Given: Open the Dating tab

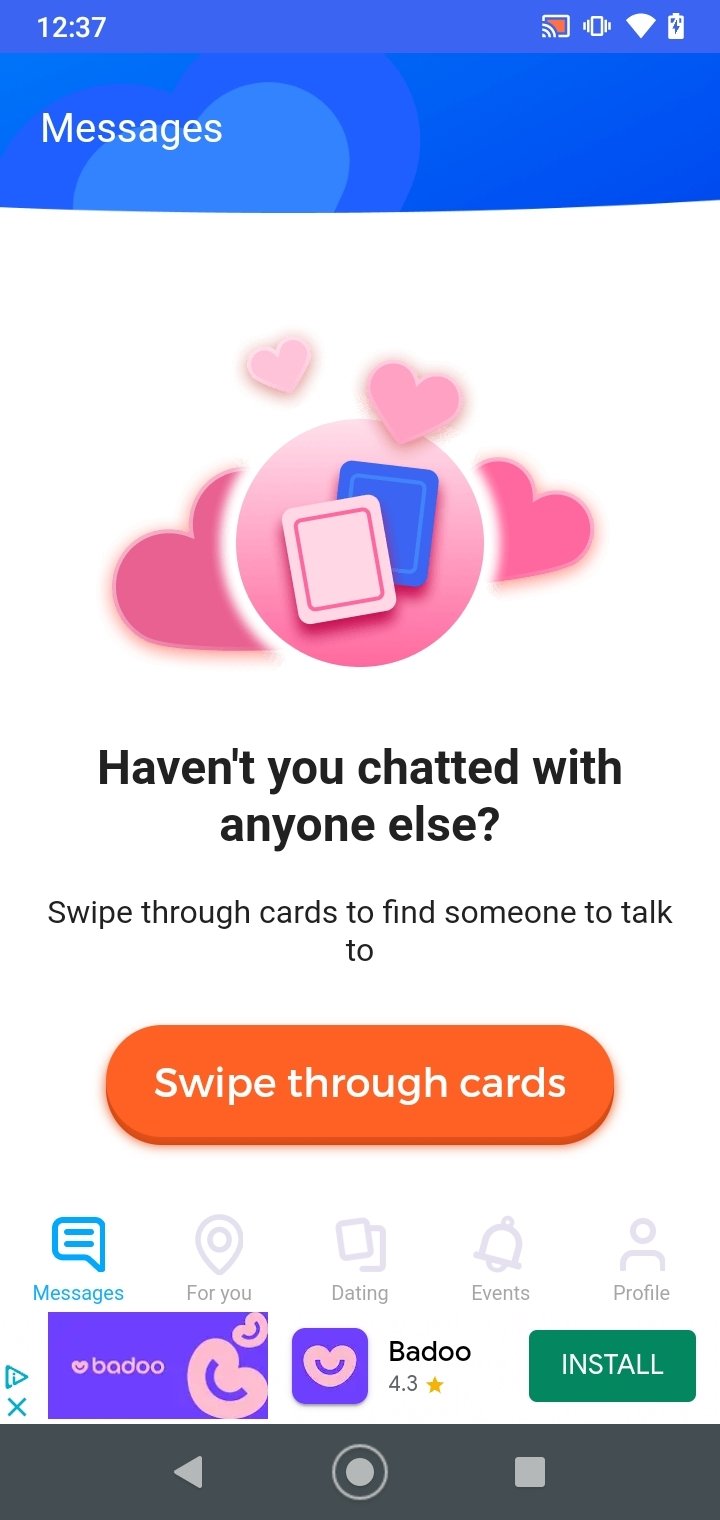Looking at the screenshot, I should click(360, 1260).
